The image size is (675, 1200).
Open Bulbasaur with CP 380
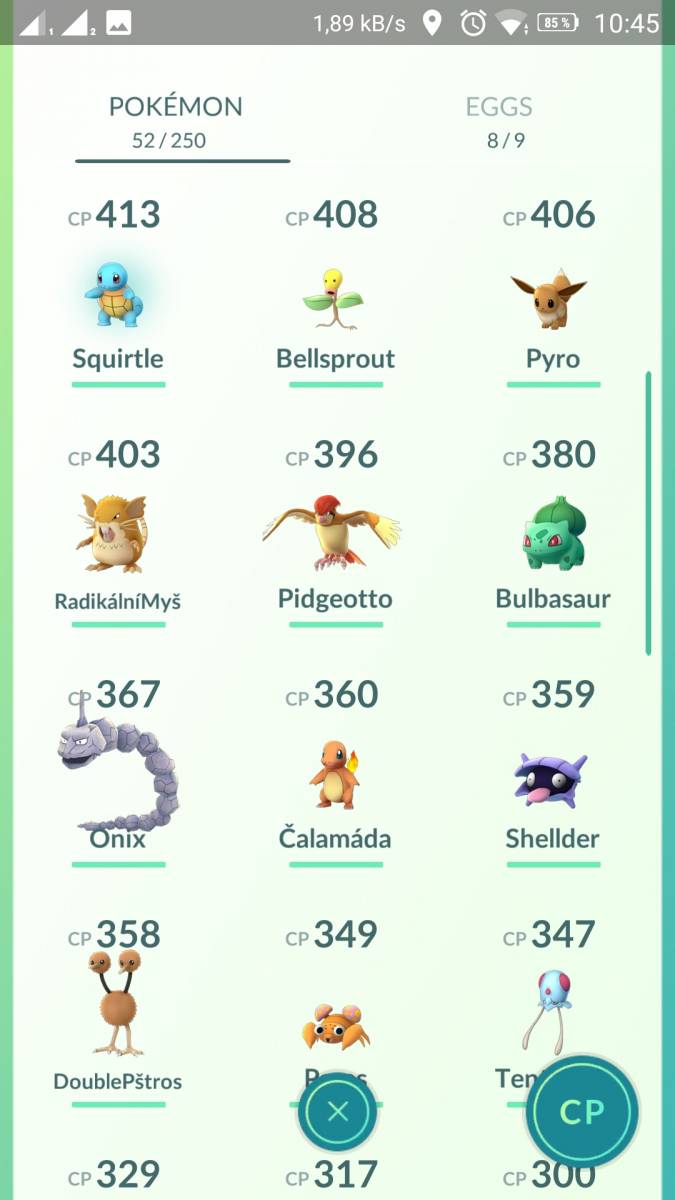552,532
